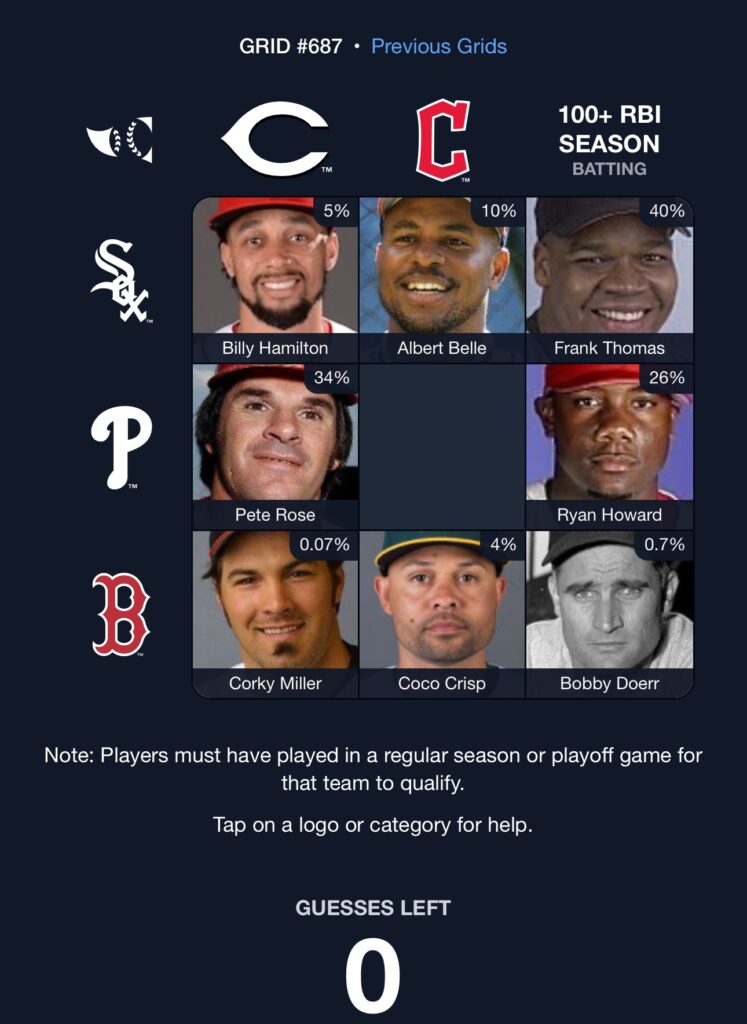Tap the Phillies logo for help

[x=120, y=448]
